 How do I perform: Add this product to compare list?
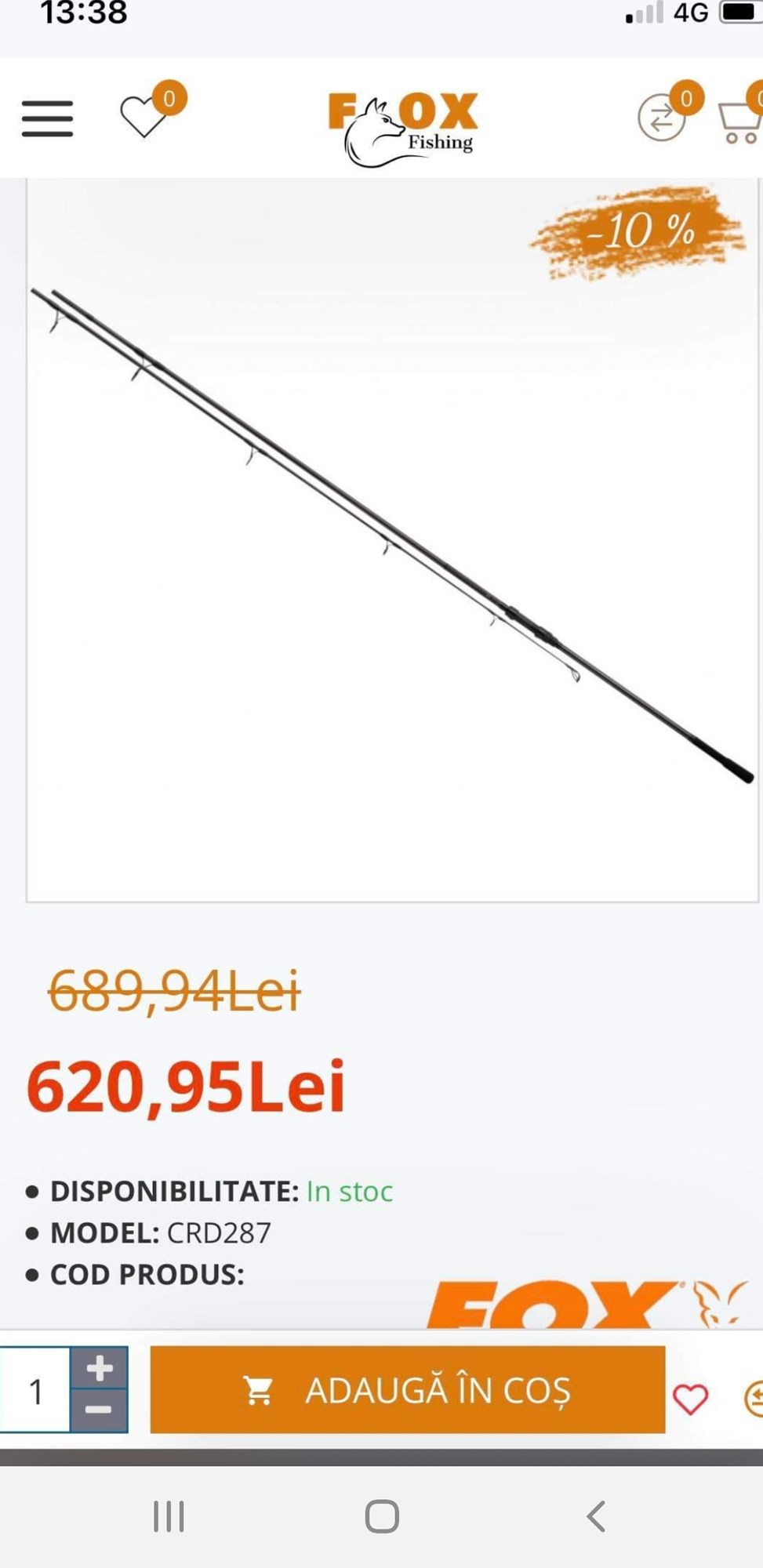754,1399
